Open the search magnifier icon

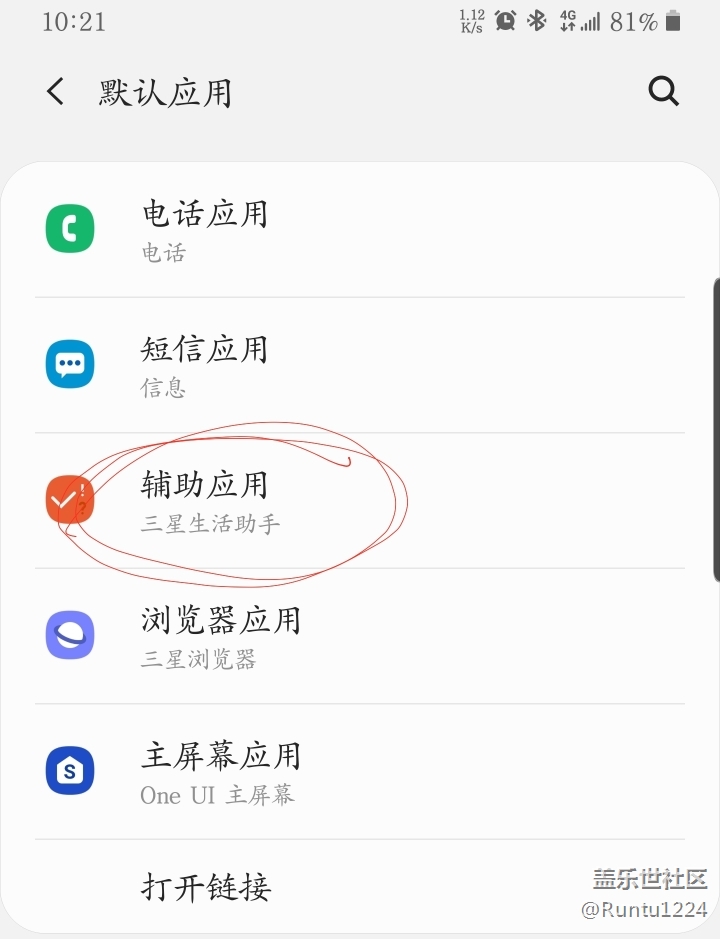point(663,92)
